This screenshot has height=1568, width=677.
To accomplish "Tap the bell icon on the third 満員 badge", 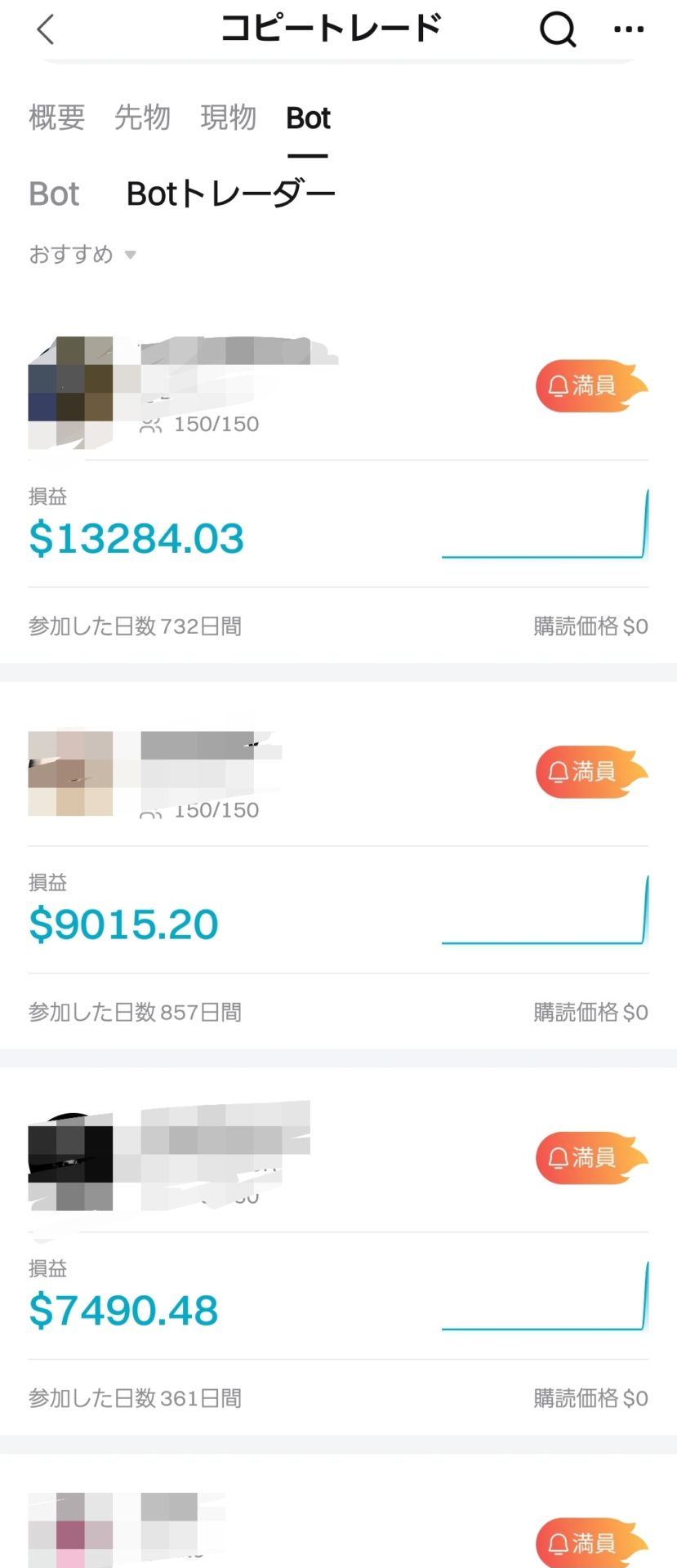I will tap(560, 1157).
